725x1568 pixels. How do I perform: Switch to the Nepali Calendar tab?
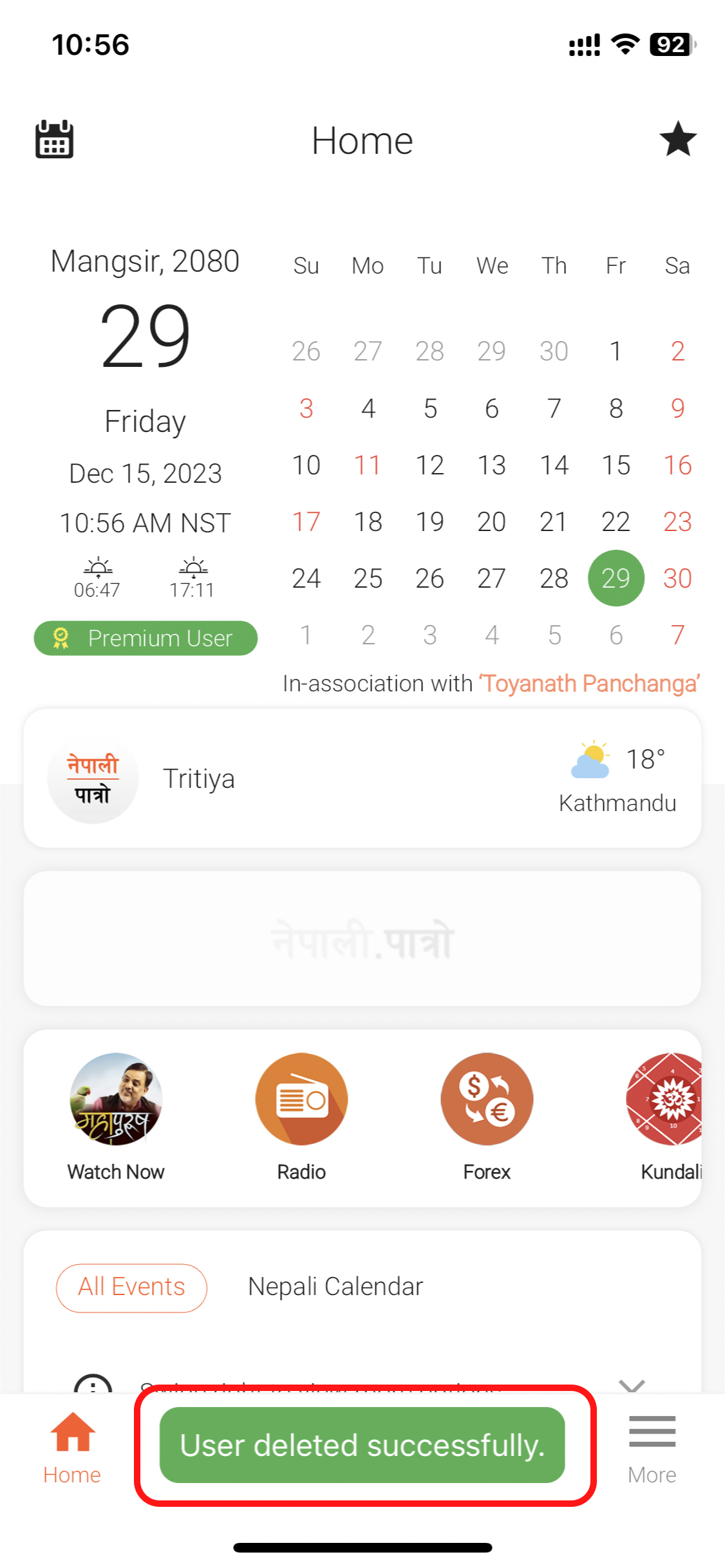[x=335, y=1287]
